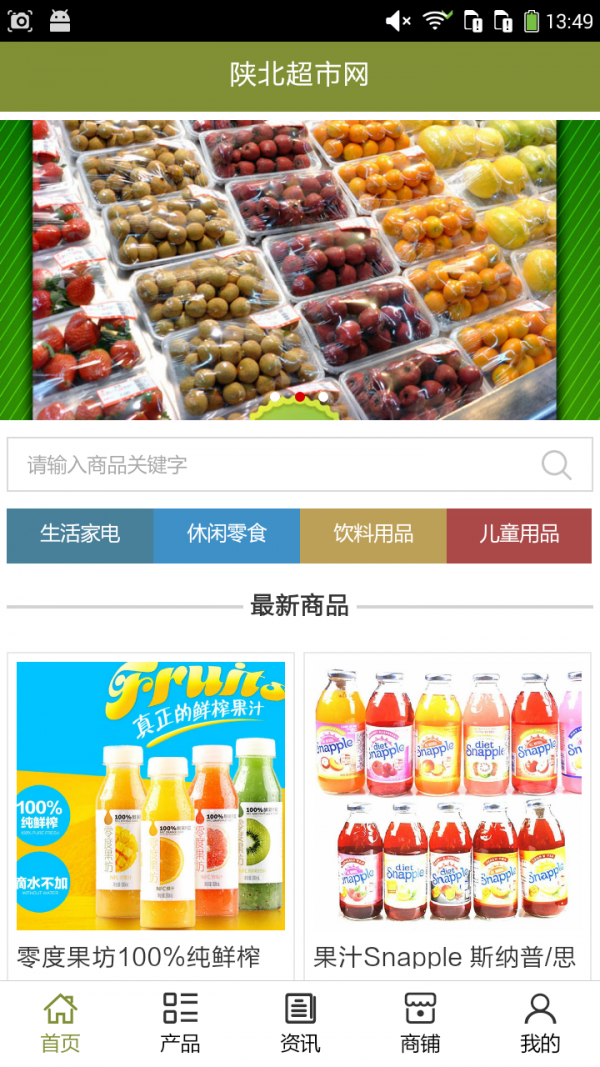
Task: Open the 生活家电 category
Action: click(x=80, y=535)
